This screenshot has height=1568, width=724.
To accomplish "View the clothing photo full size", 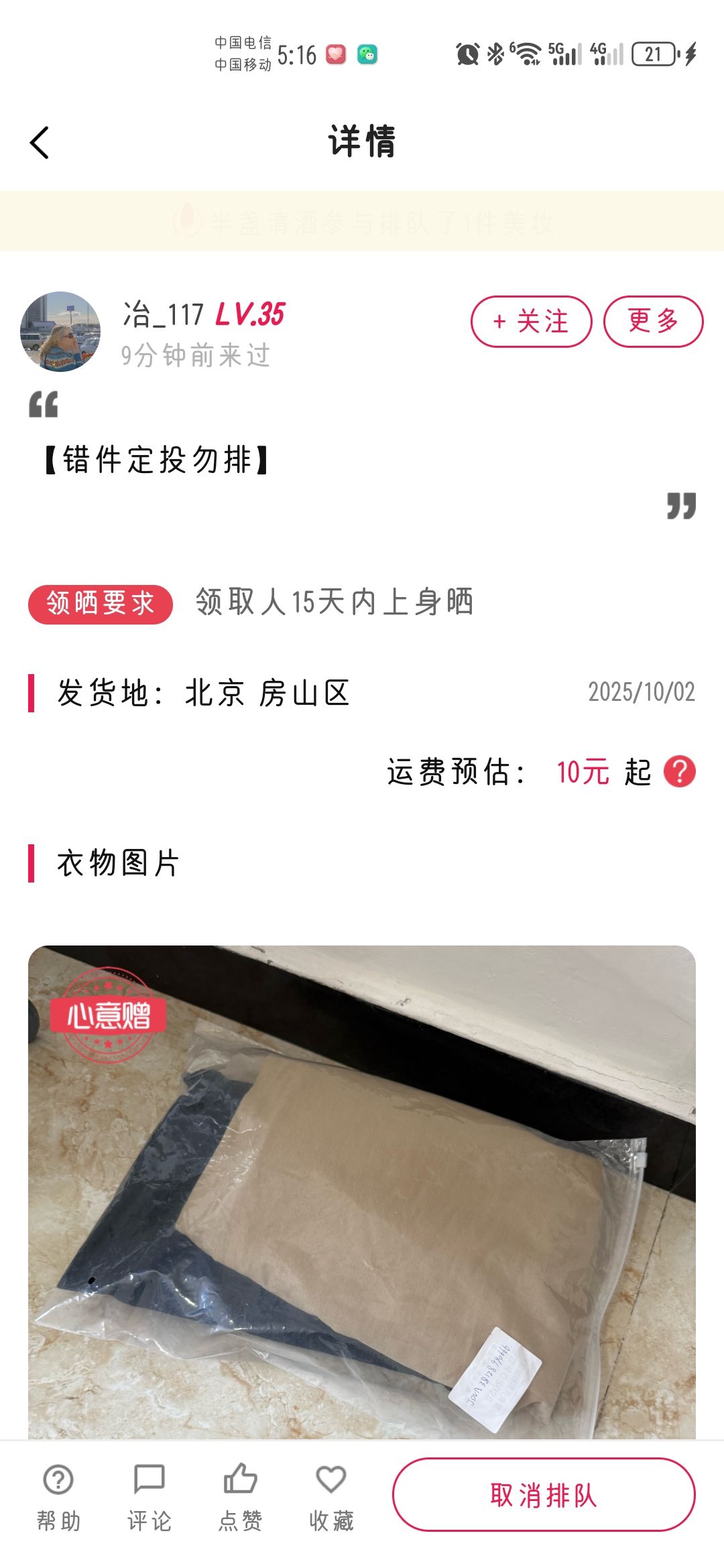I will [362, 1193].
